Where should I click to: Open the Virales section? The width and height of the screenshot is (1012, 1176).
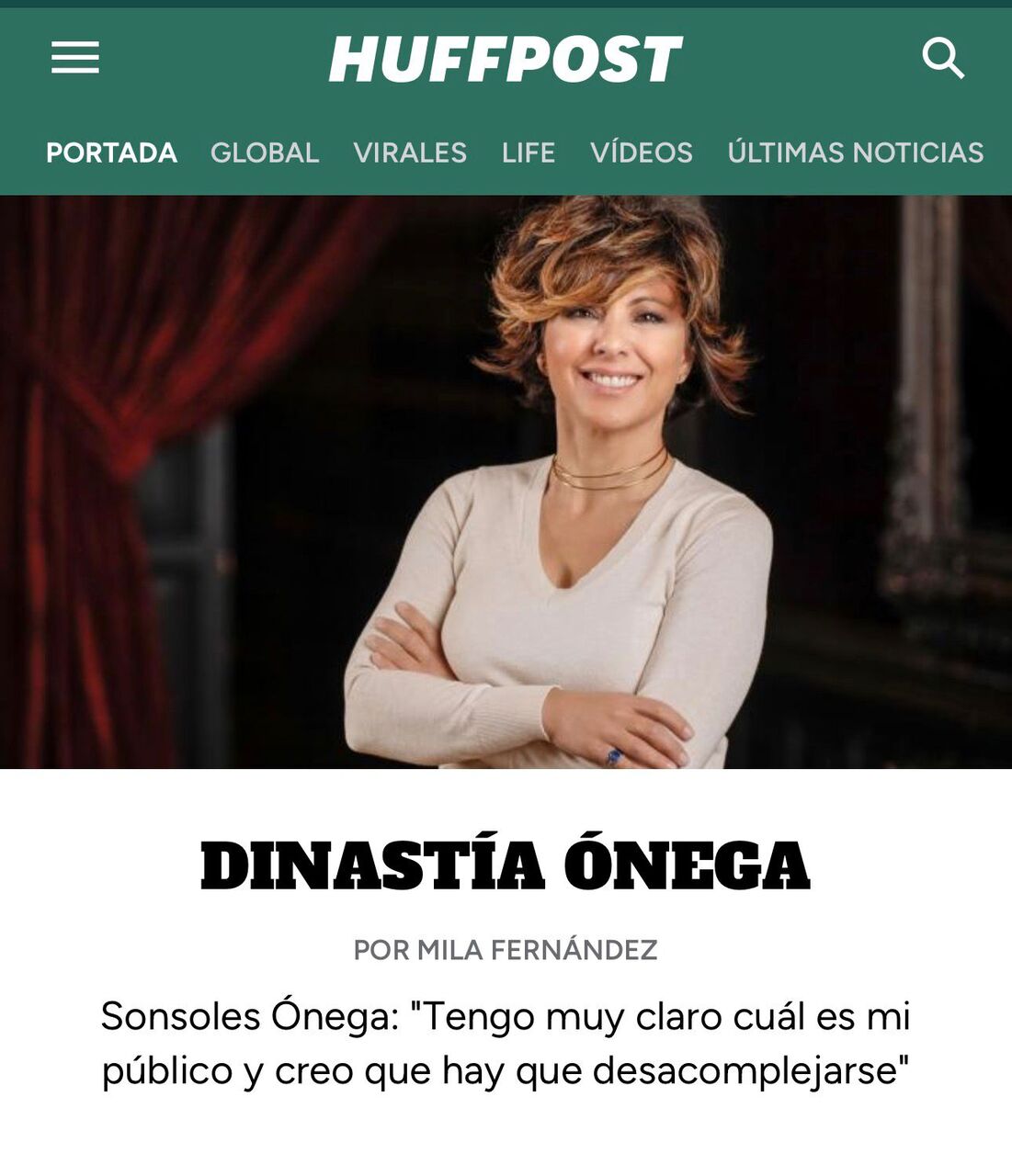410,153
